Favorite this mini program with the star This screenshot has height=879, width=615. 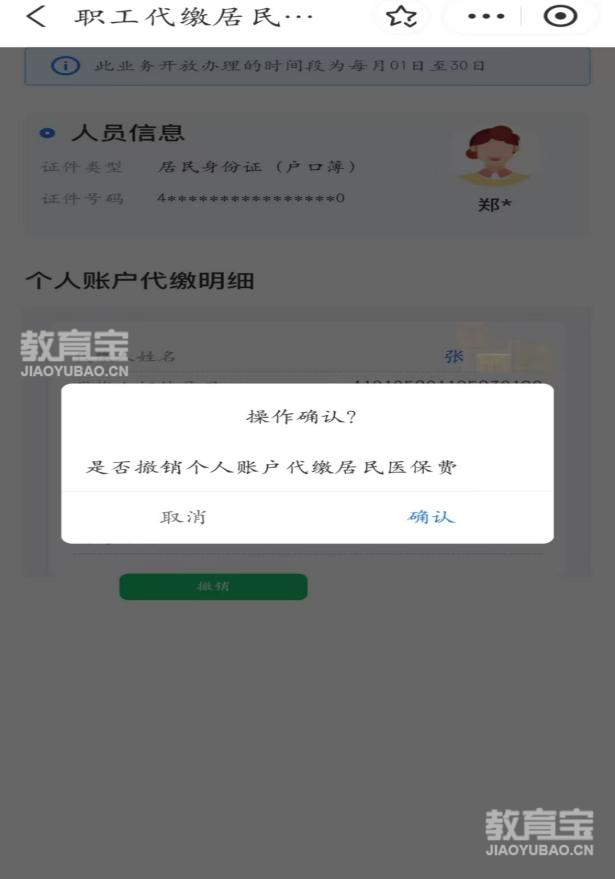(401, 17)
